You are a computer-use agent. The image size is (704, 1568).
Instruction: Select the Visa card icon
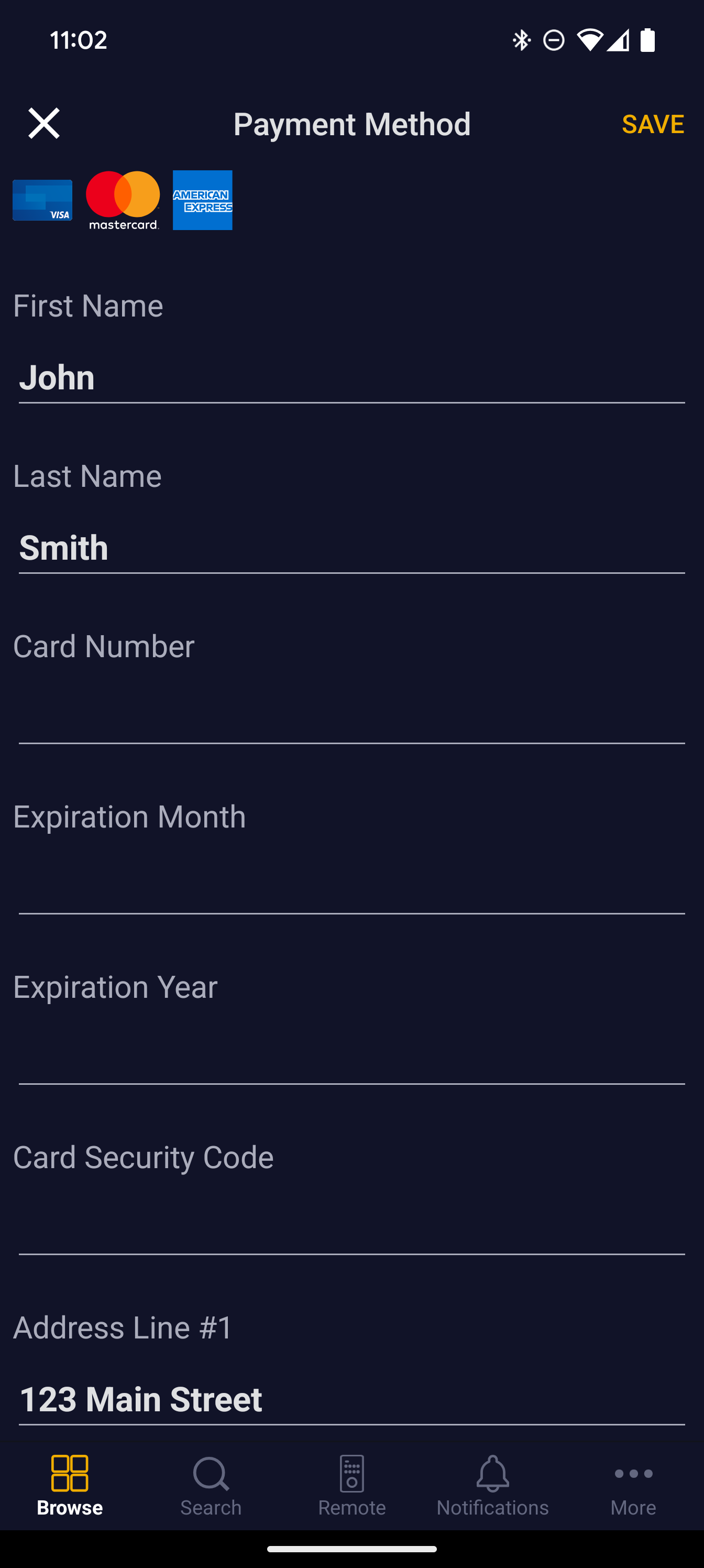click(x=42, y=201)
